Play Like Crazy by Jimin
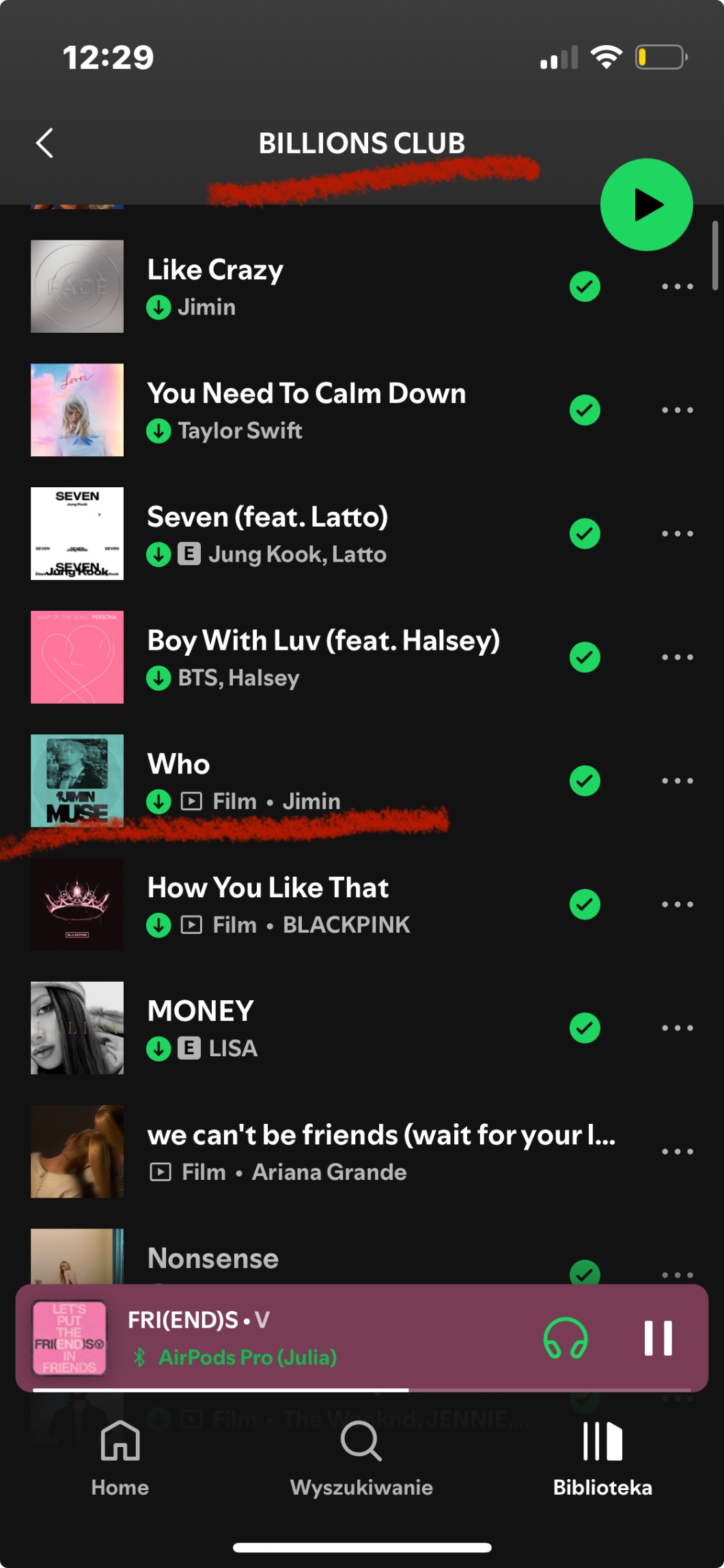Image resolution: width=724 pixels, height=1568 pixels. (307, 286)
